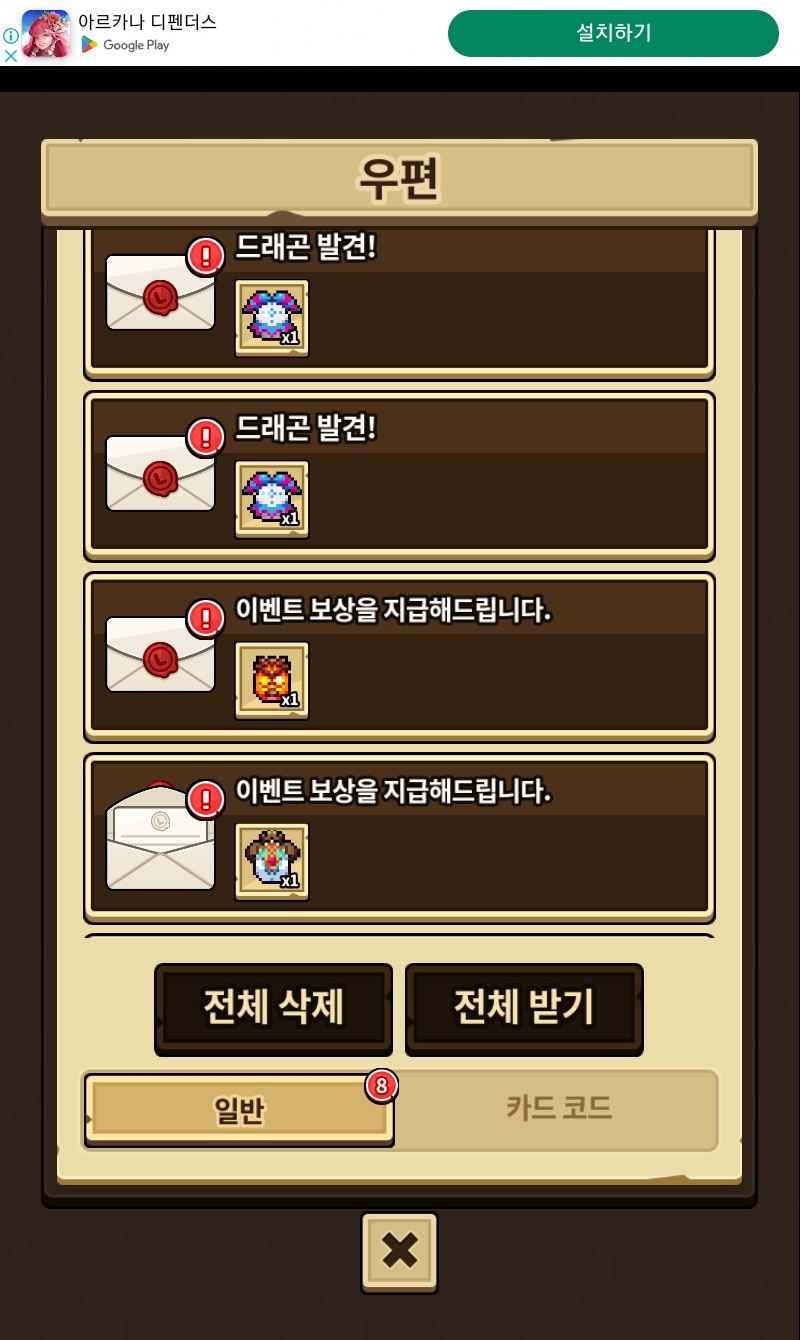Viewport: 800px width, 1340px height.
Task: Open the event reward mail with the opened envelope
Action: pos(399,838)
